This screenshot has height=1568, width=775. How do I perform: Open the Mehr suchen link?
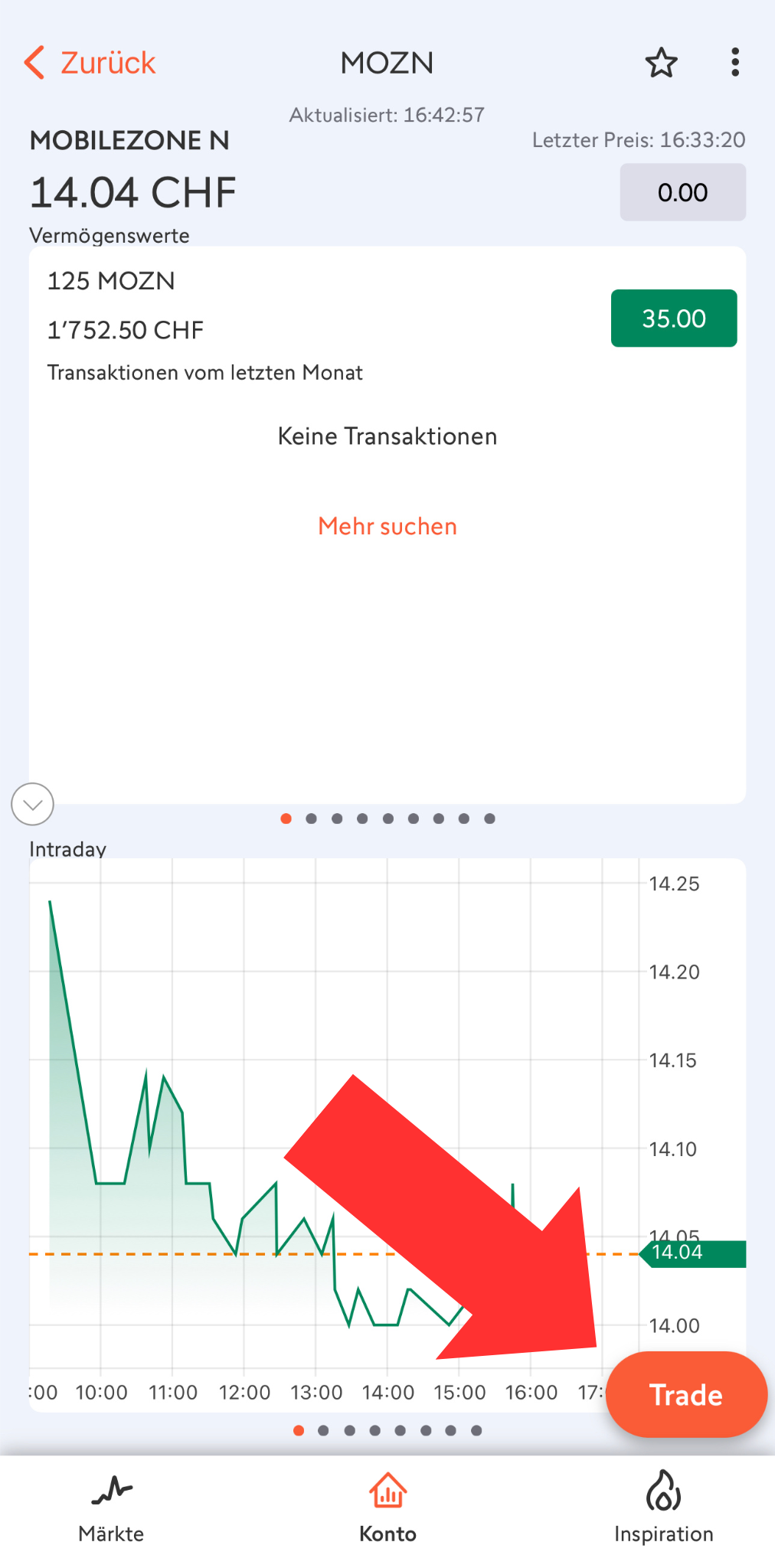pos(387,527)
